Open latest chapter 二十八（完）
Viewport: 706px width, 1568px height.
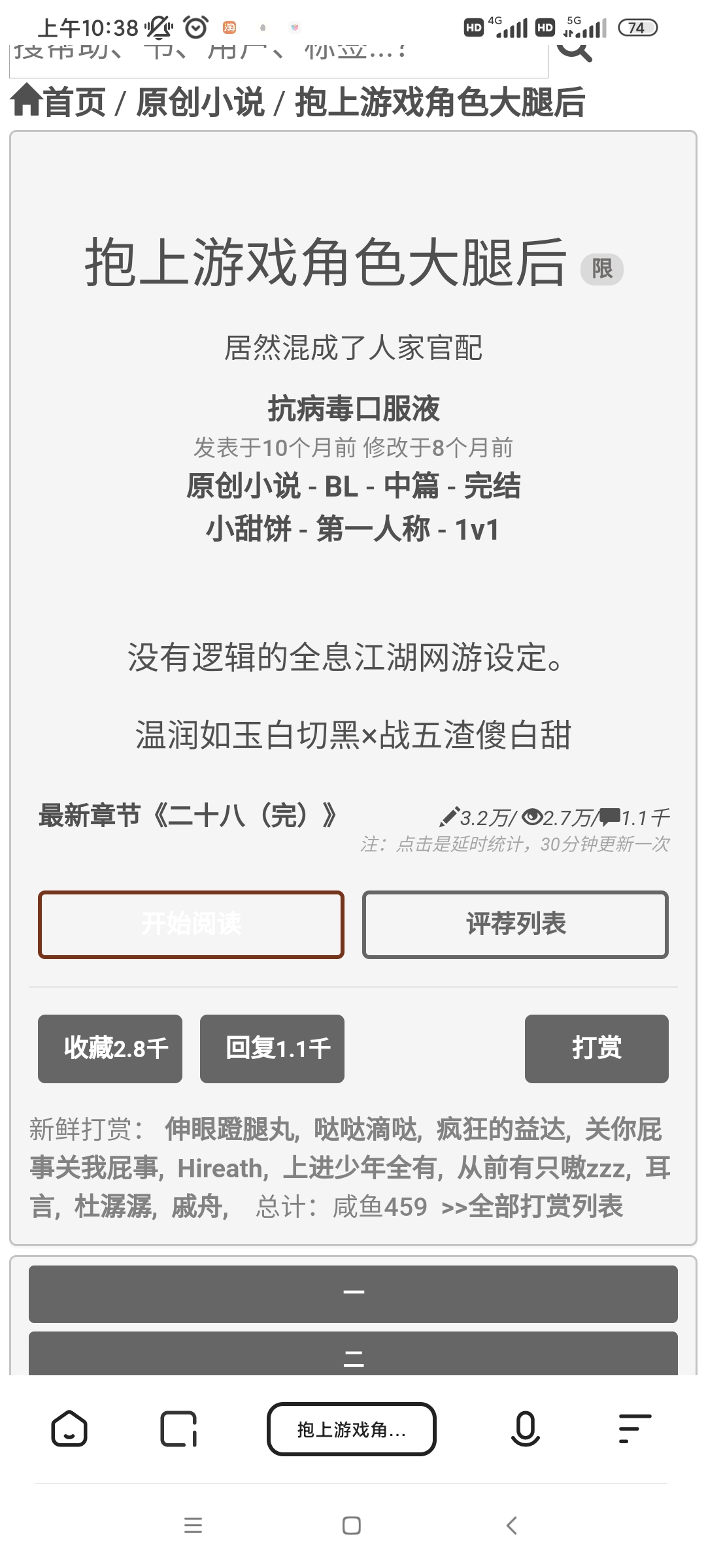[x=188, y=815]
